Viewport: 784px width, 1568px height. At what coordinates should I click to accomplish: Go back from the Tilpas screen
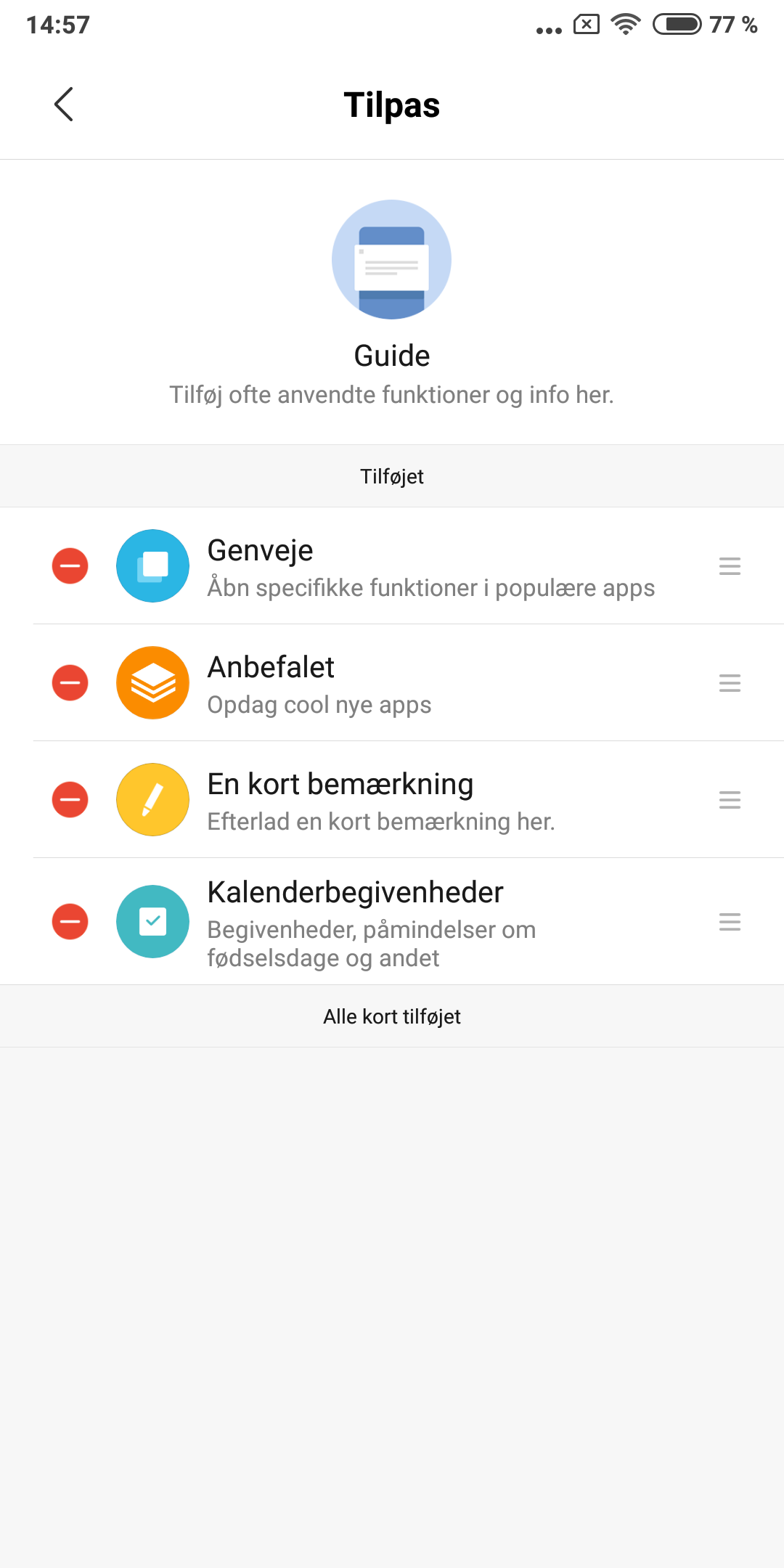(64, 105)
